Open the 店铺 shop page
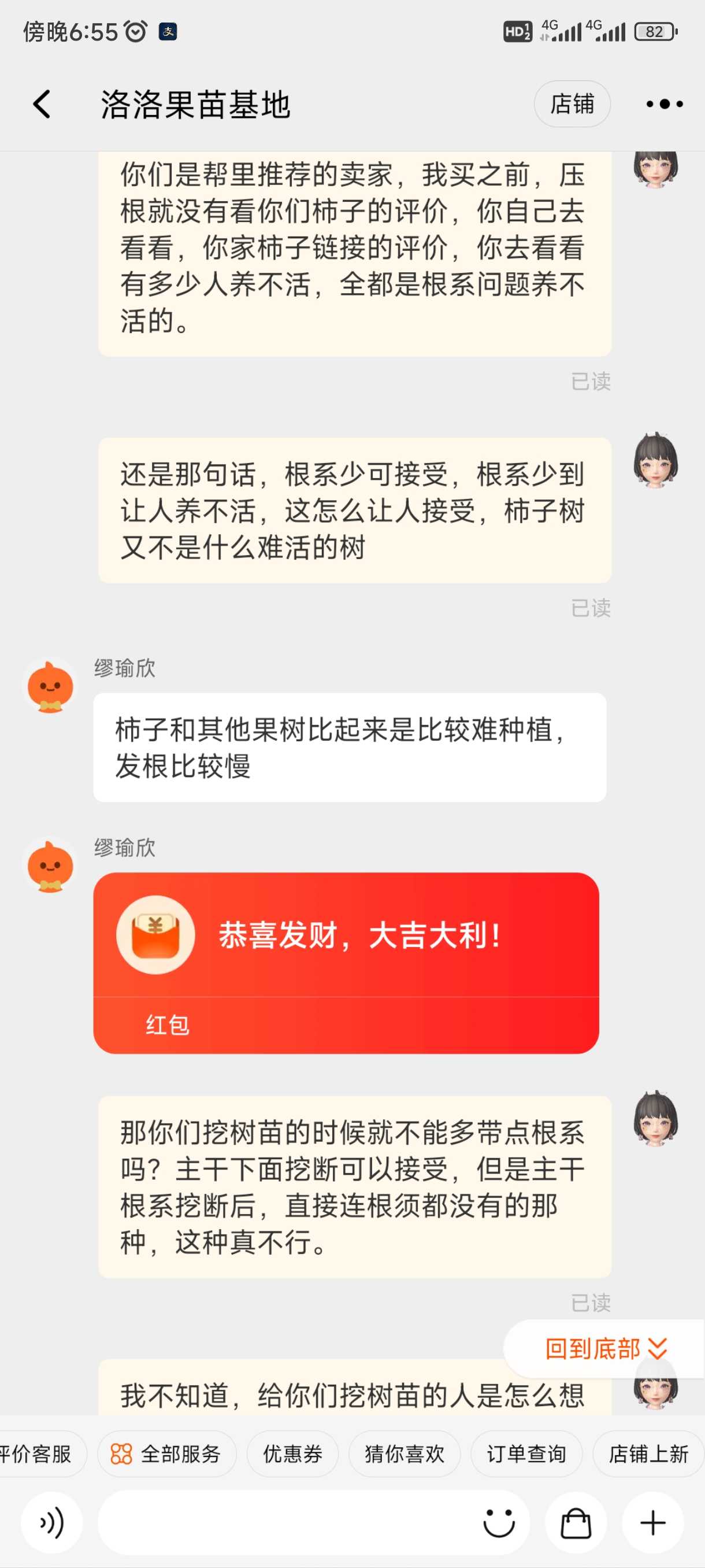705x1568 pixels. click(x=572, y=104)
